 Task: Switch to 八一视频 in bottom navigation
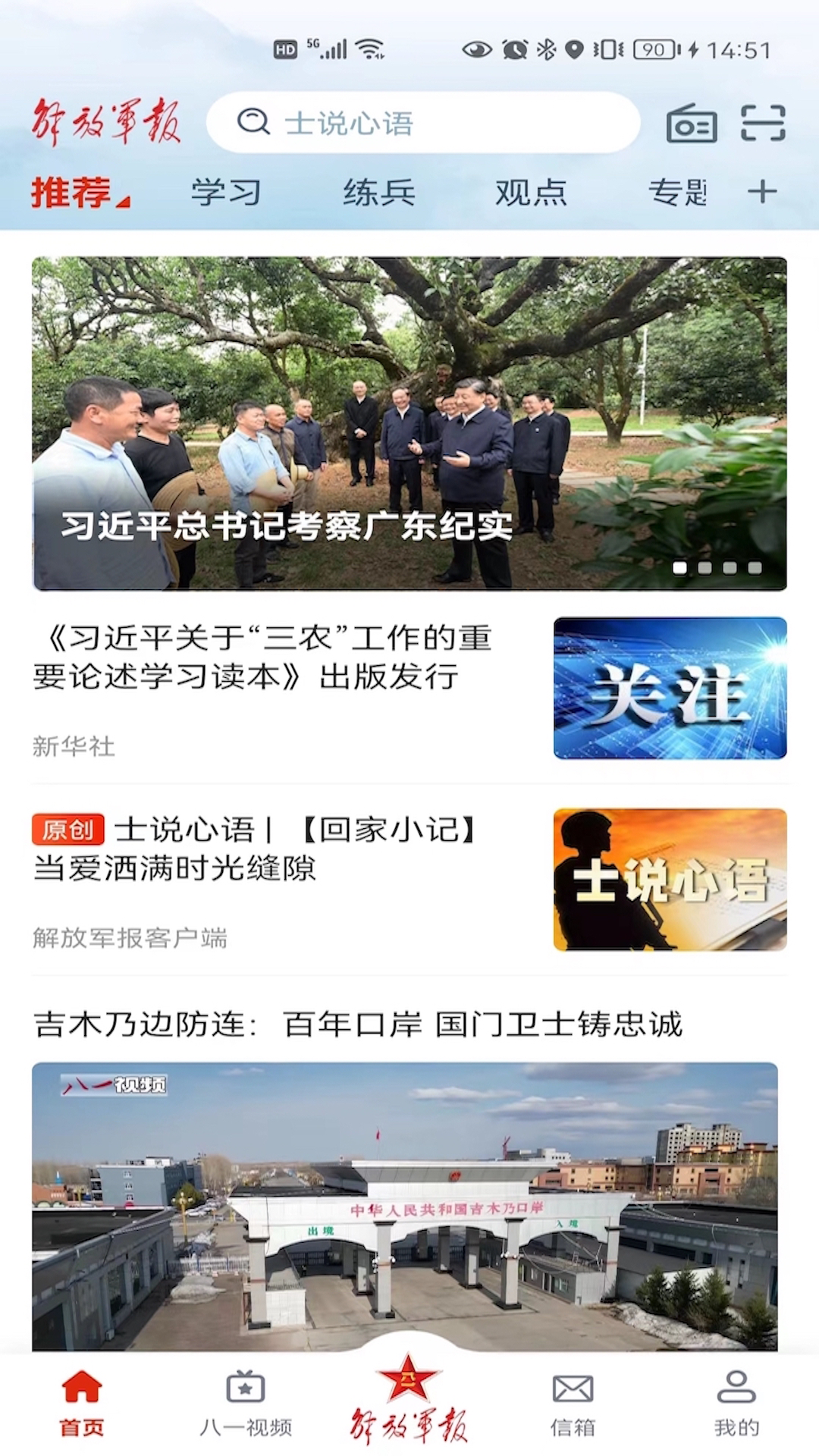click(245, 1403)
